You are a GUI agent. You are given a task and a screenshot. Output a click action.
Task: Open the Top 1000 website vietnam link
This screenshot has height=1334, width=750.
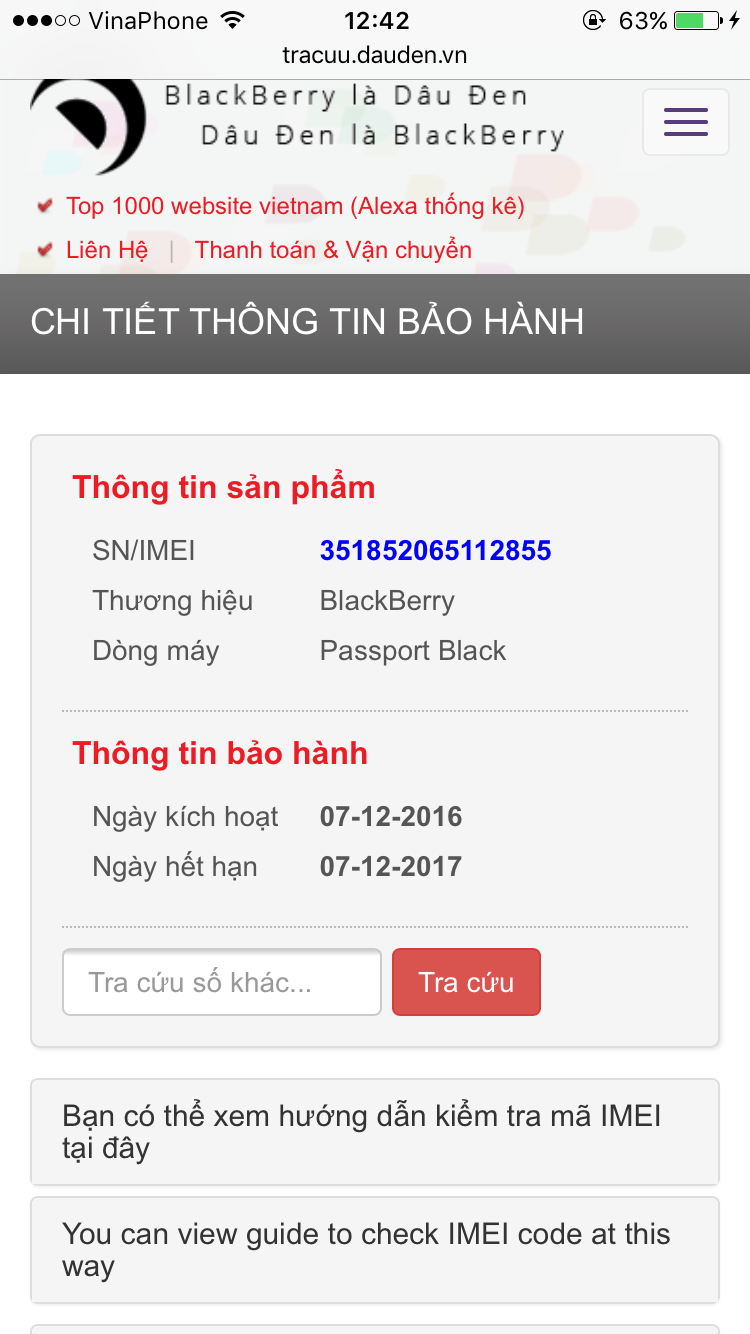pyautogui.click(x=295, y=207)
